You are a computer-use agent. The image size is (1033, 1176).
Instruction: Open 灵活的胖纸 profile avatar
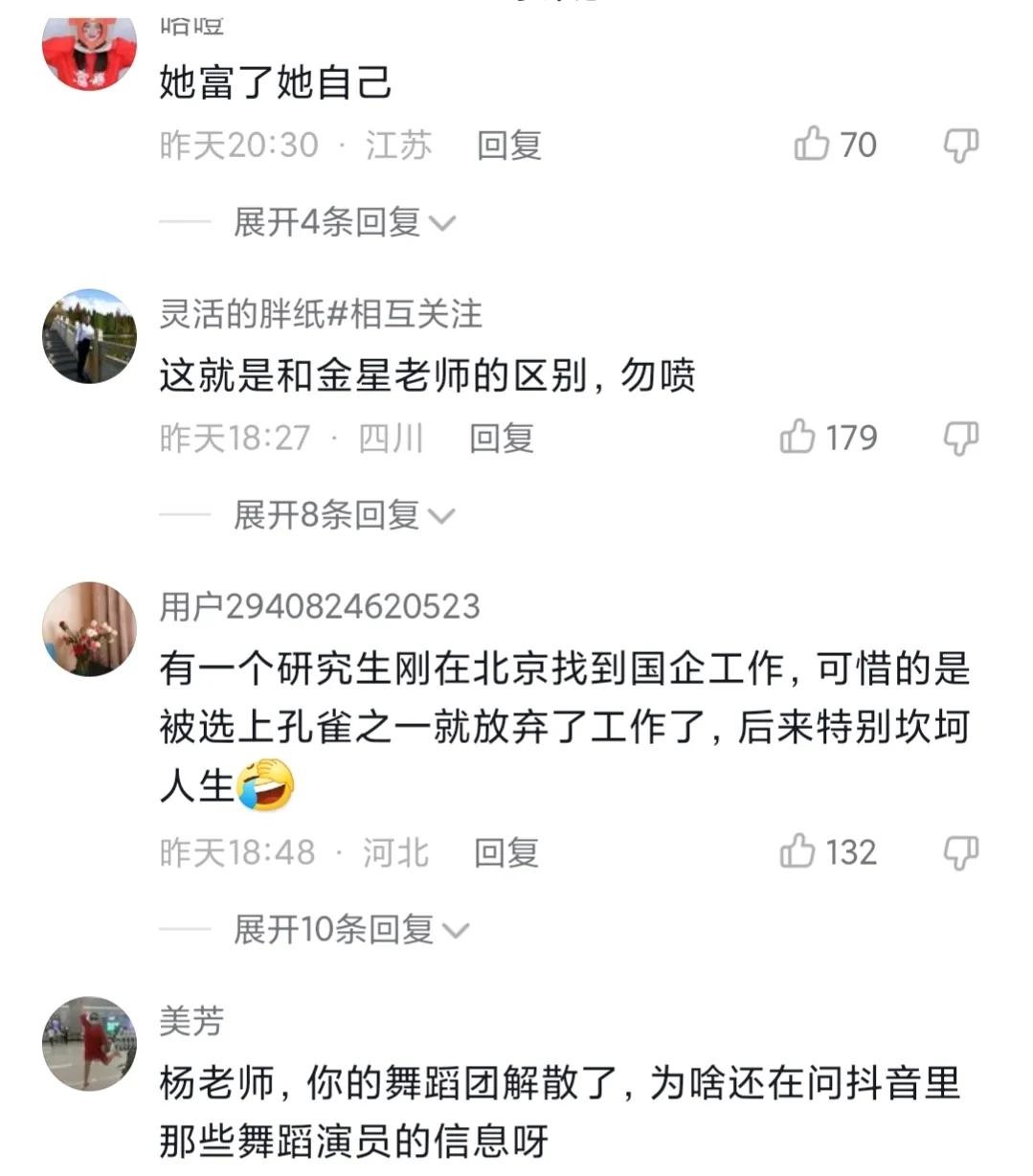coord(89,336)
